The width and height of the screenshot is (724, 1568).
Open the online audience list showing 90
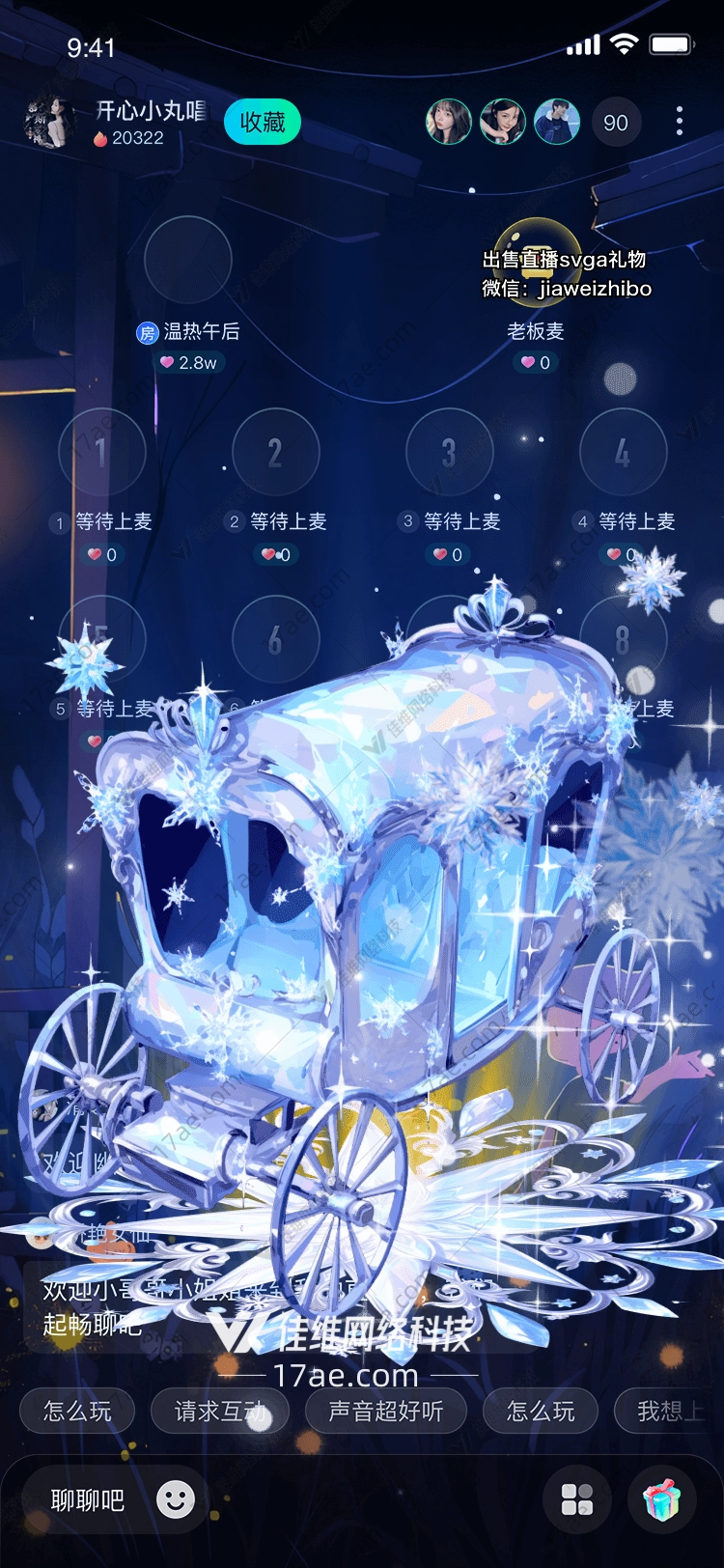click(615, 123)
